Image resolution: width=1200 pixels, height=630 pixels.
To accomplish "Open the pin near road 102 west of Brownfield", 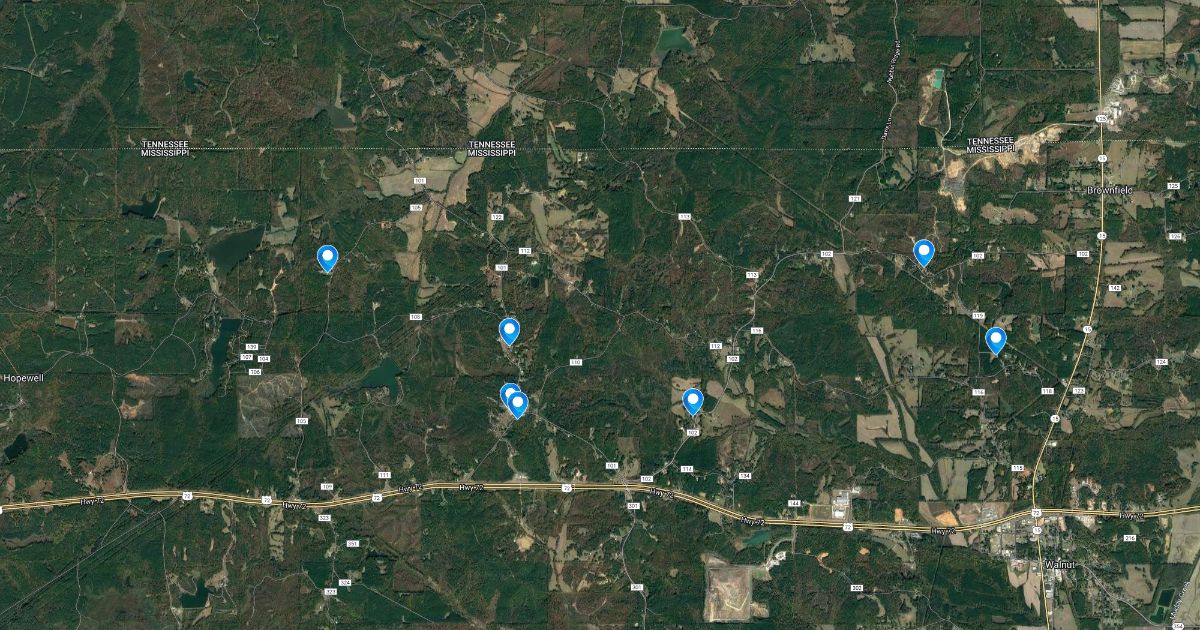I will pos(924,252).
